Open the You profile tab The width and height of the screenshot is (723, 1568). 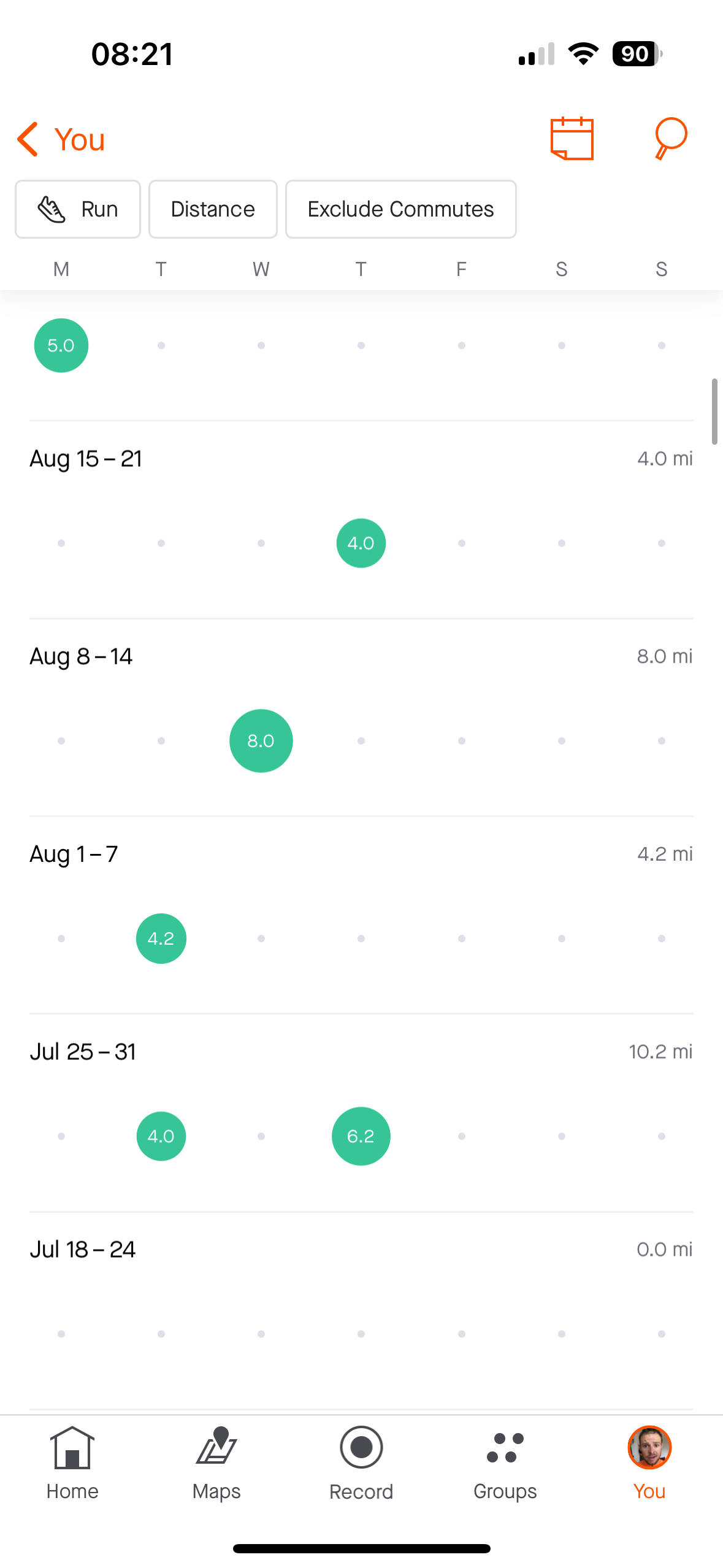649,1462
